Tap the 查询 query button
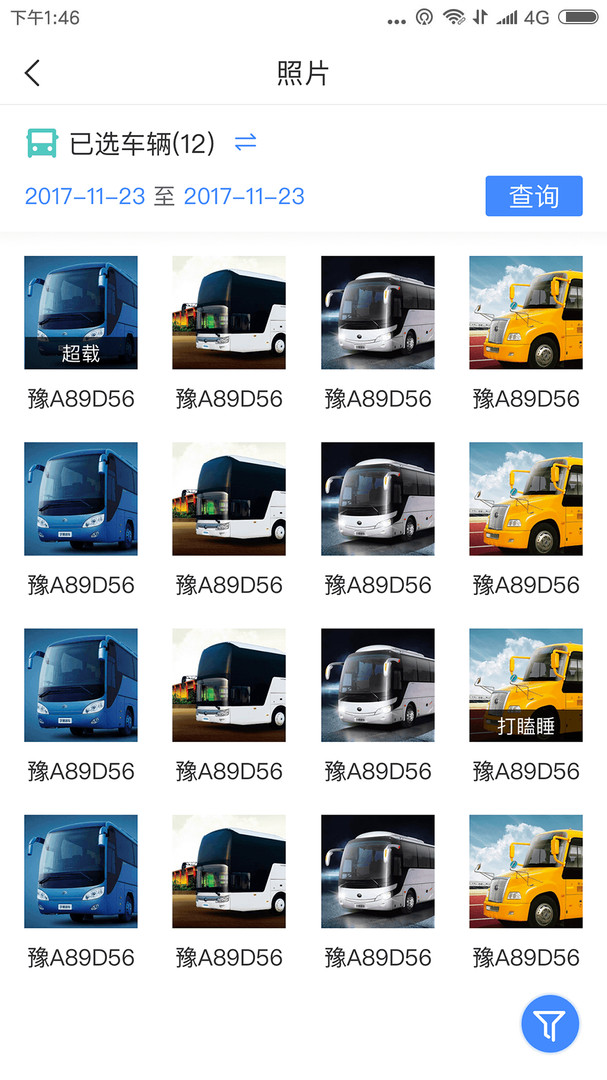This screenshot has height=1080, width=607. click(x=534, y=196)
